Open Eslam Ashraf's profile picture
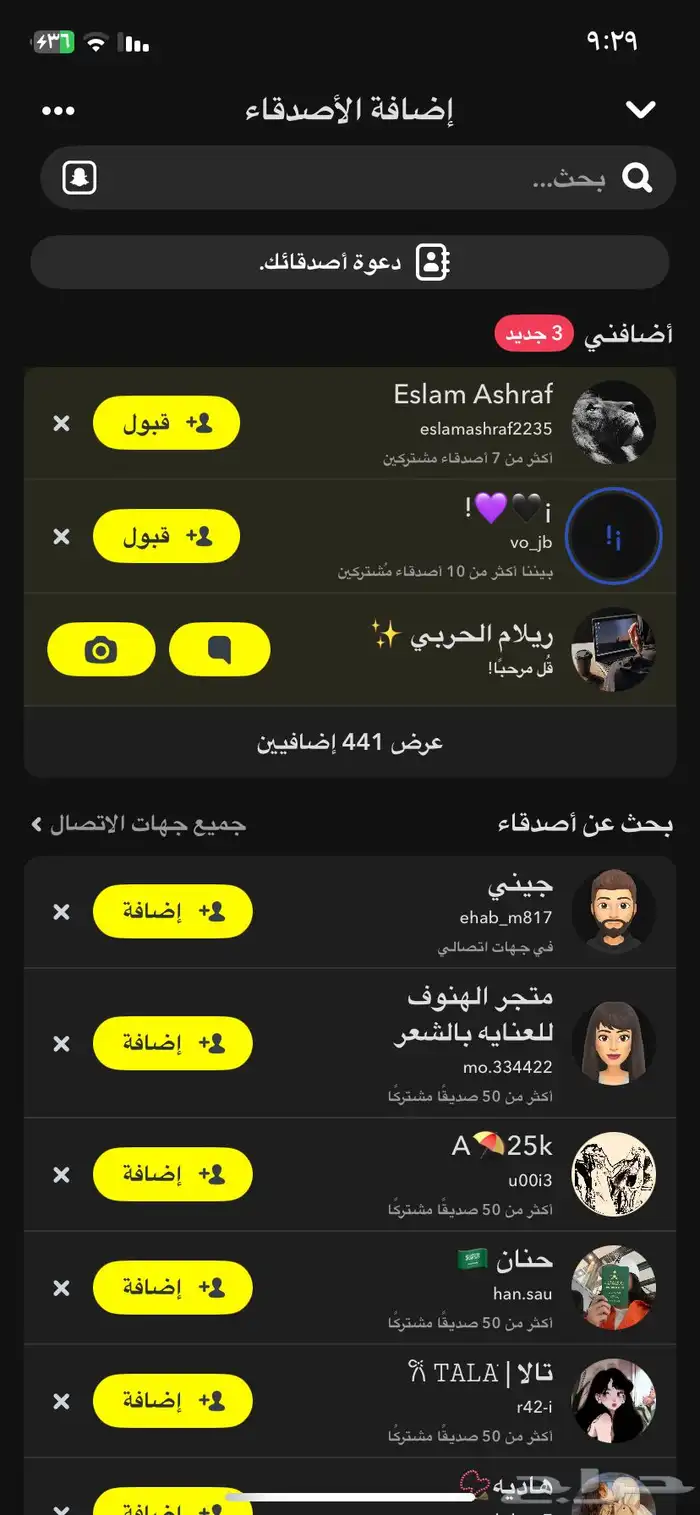 [x=613, y=423]
